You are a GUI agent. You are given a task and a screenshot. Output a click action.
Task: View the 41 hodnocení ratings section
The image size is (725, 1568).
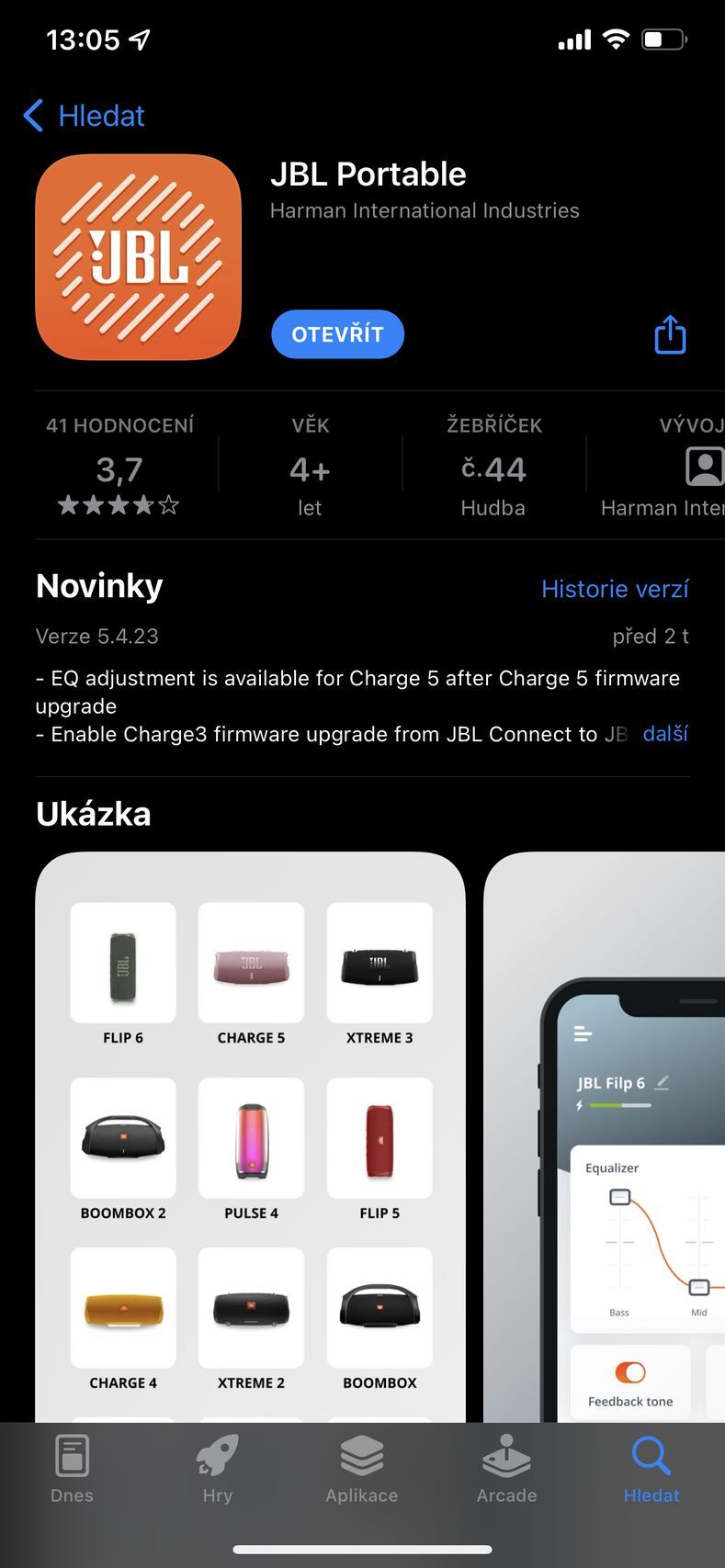point(119,467)
